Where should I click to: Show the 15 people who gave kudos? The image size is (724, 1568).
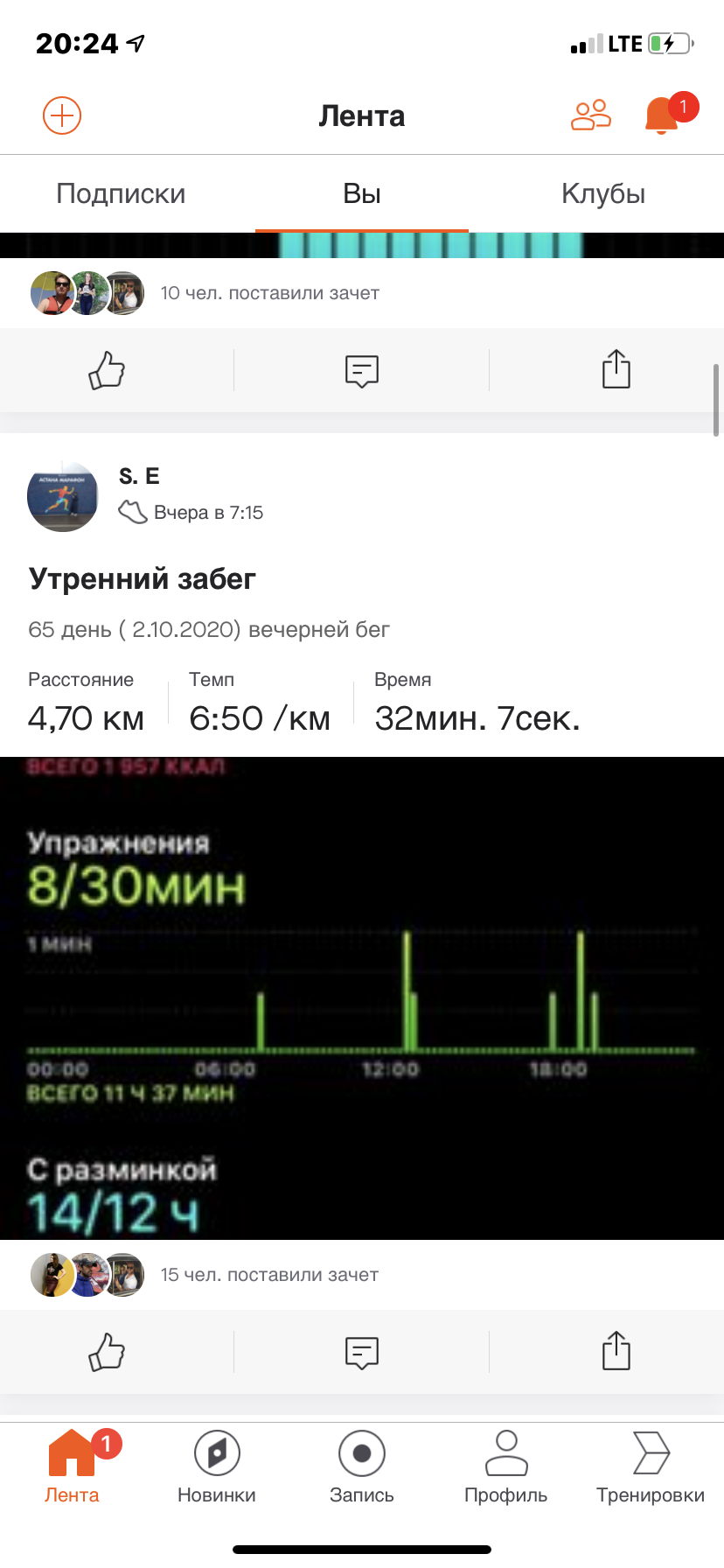pos(269,1275)
